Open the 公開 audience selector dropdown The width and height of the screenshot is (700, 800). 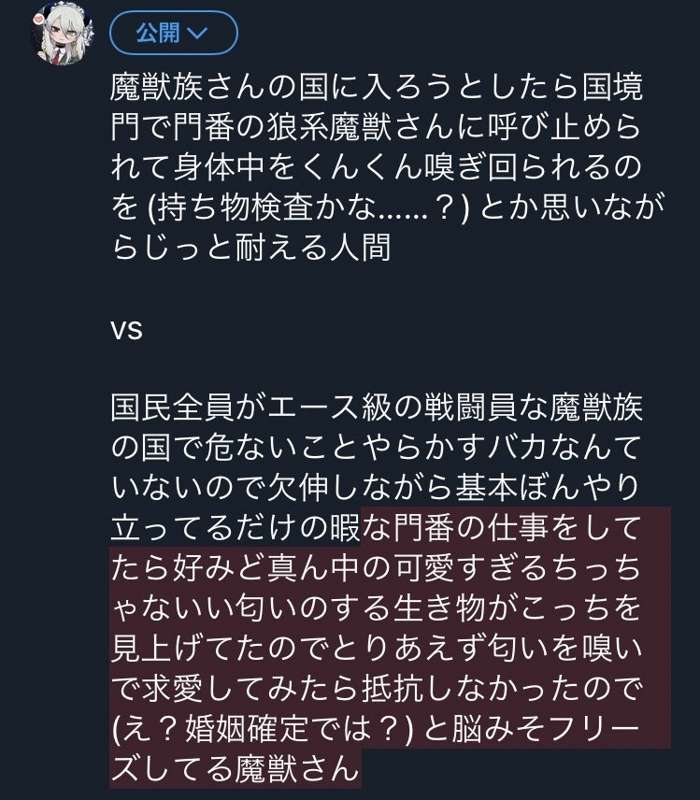coord(173,34)
